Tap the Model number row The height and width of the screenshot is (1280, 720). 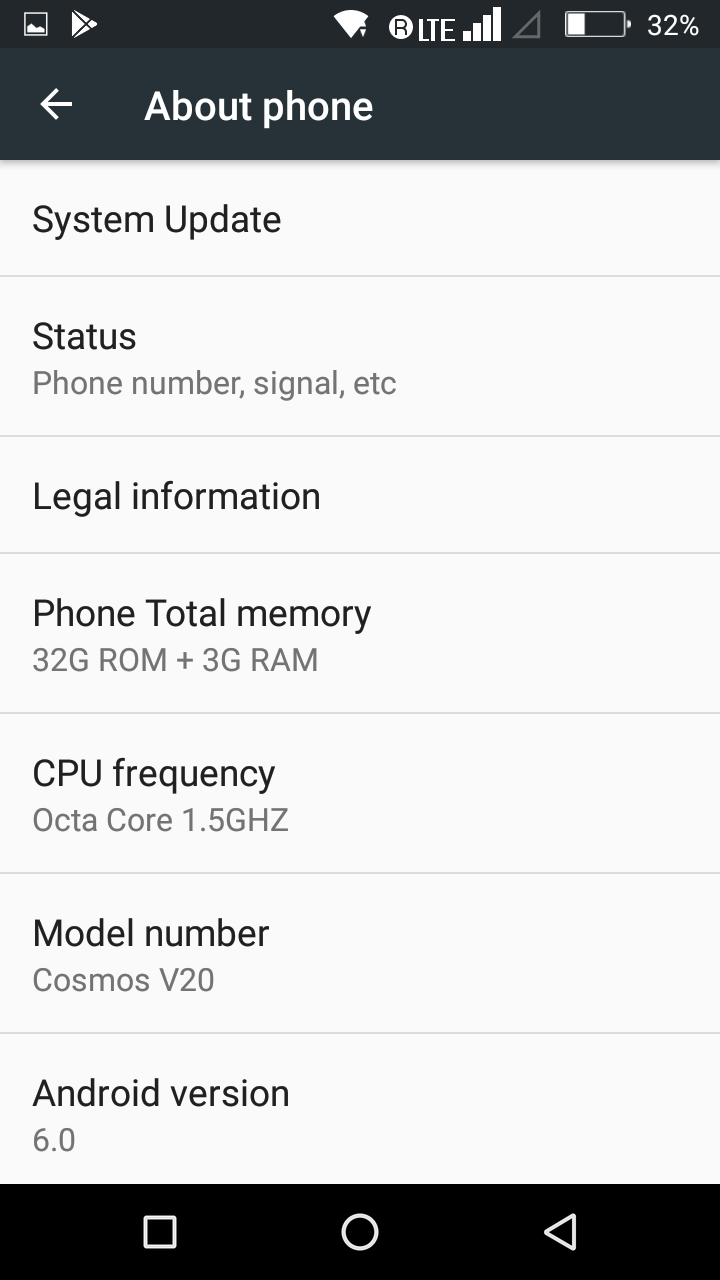click(x=360, y=954)
